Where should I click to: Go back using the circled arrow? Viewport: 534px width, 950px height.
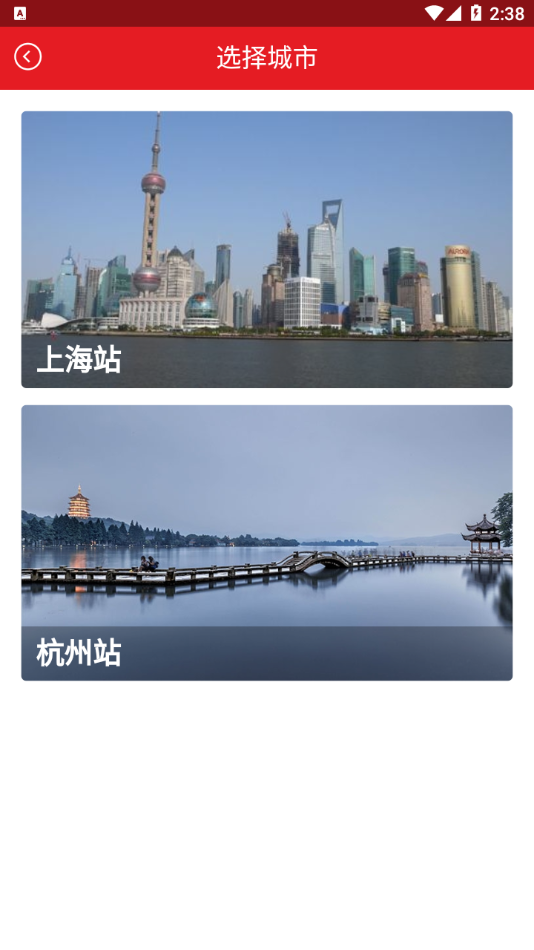click(x=28, y=57)
